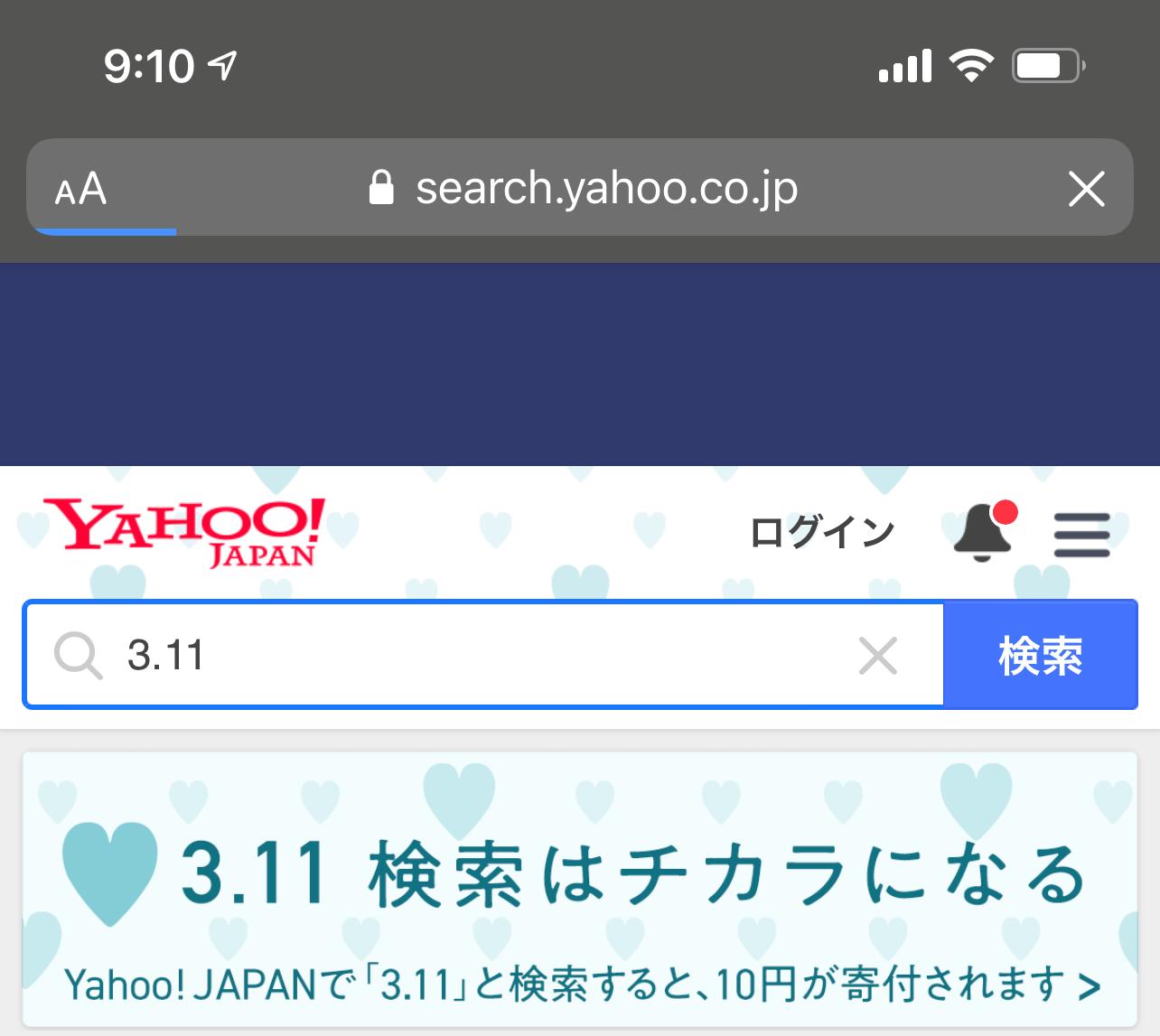Open the notifications bell

coord(983,532)
